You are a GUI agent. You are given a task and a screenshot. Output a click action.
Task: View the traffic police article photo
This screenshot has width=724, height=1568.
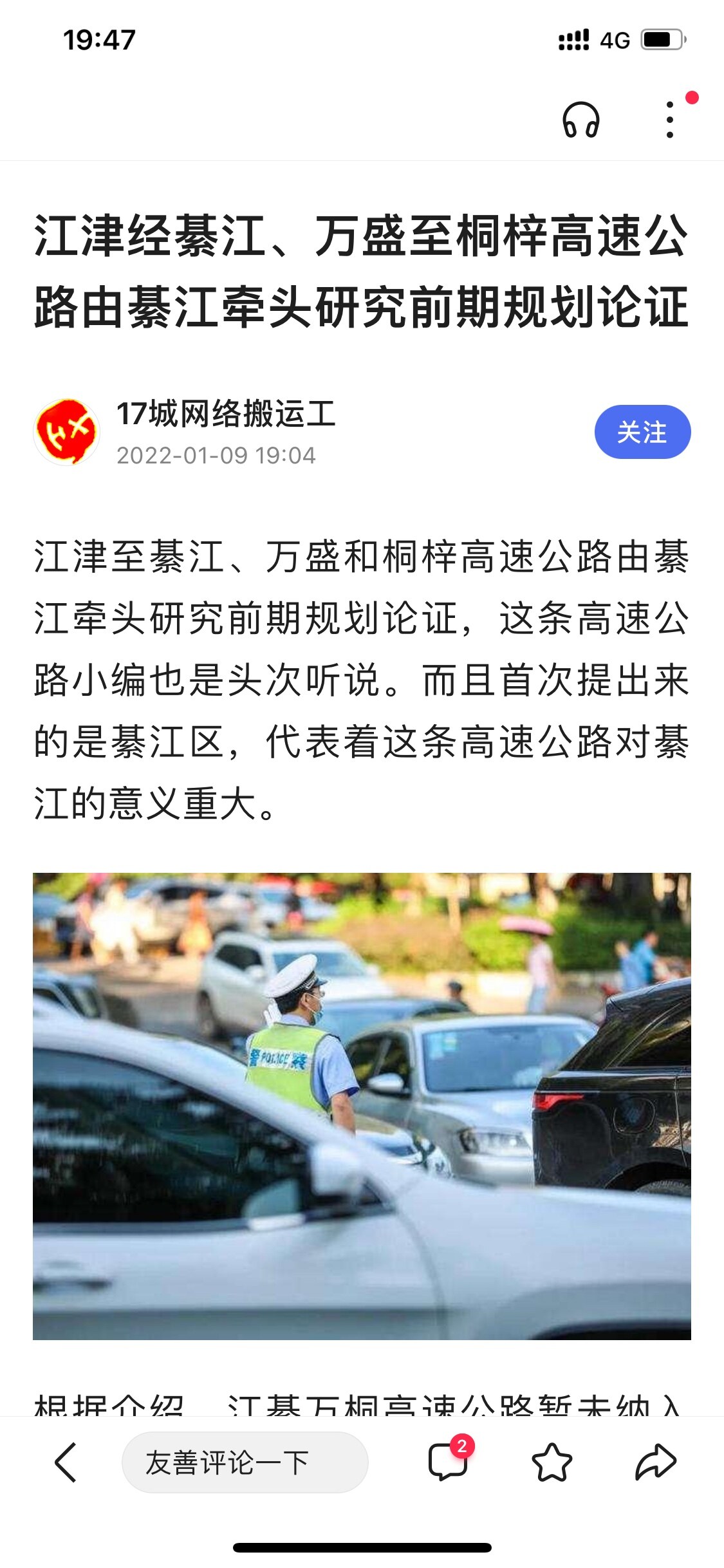pos(362,1106)
